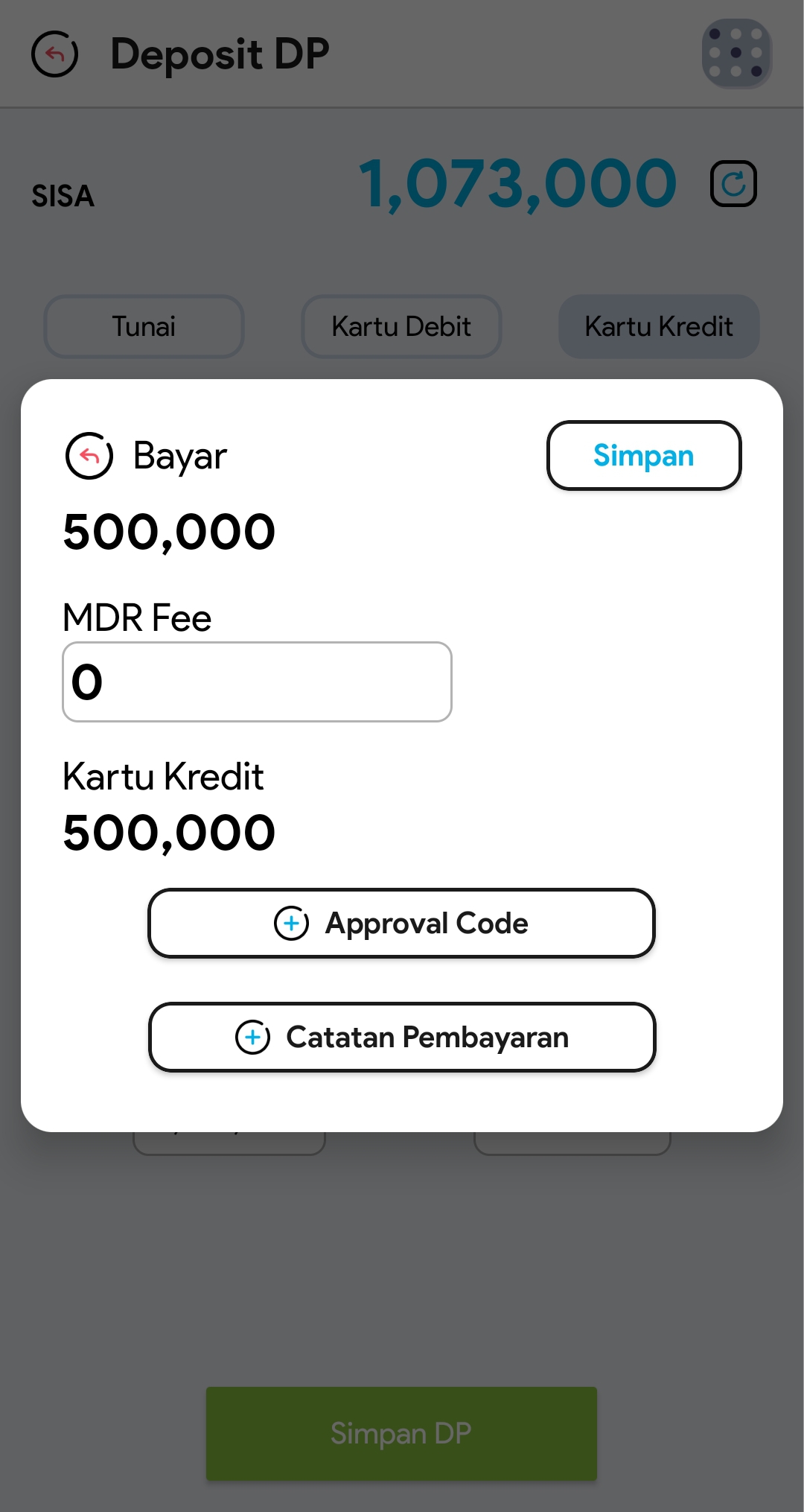Viewport: 804px width, 1512px height.
Task: Refresh the remaining SISA amount
Action: (x=733, y=183)
